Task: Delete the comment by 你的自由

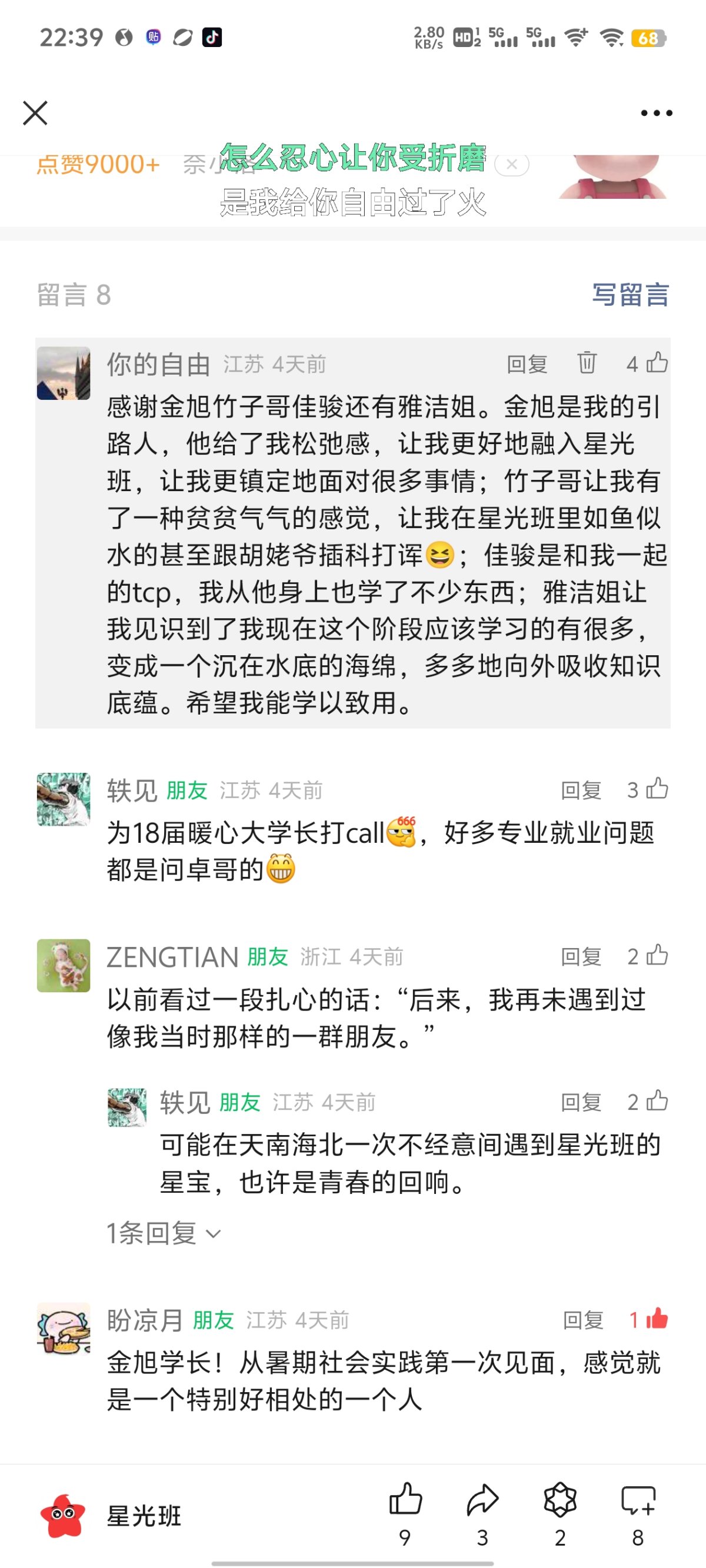Action: point(586,363)
